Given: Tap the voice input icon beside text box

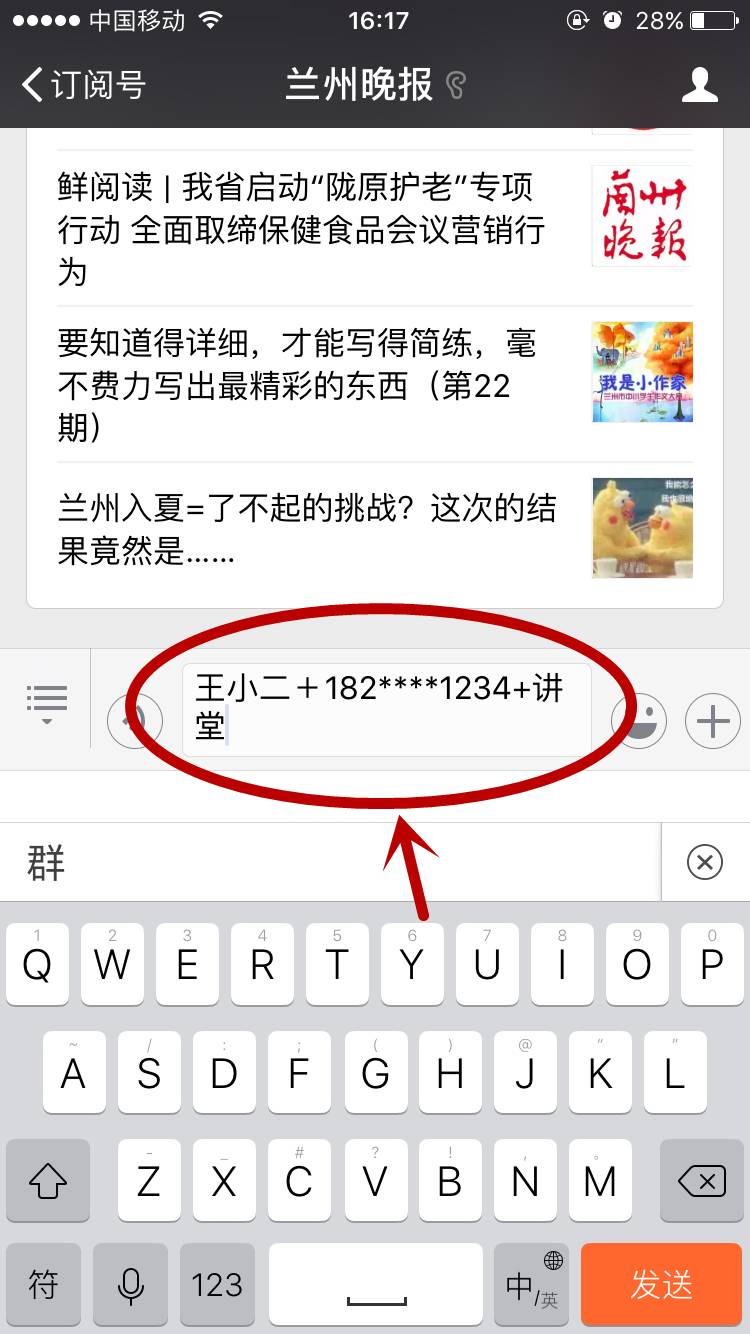Looking at the screenshot, I should (x=133, y=721).
